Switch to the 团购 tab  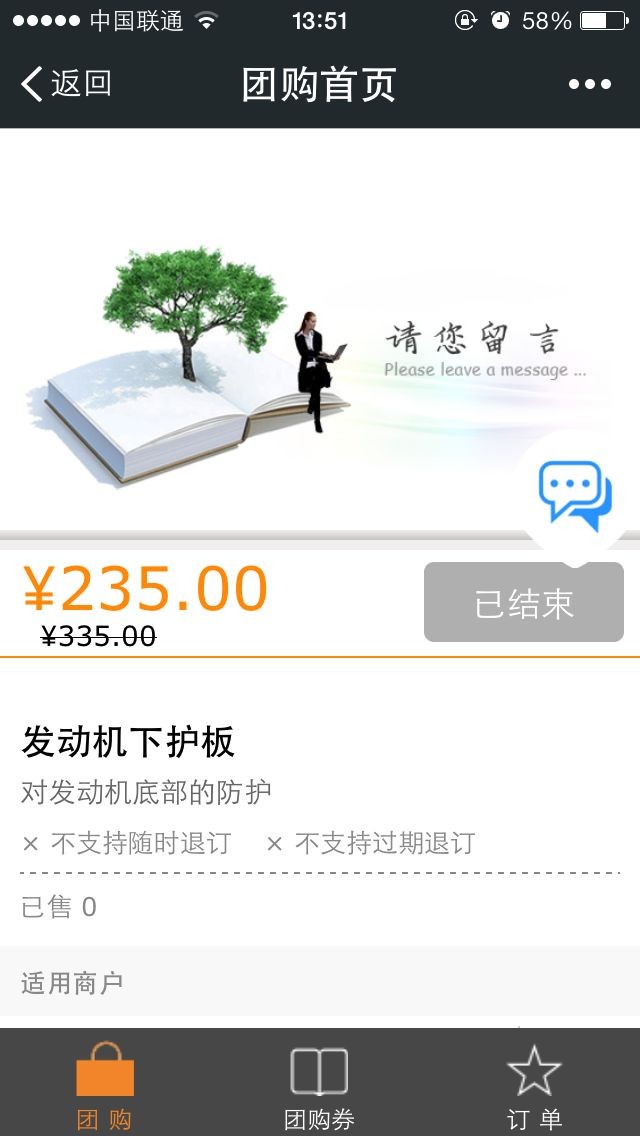(105, 1085)
